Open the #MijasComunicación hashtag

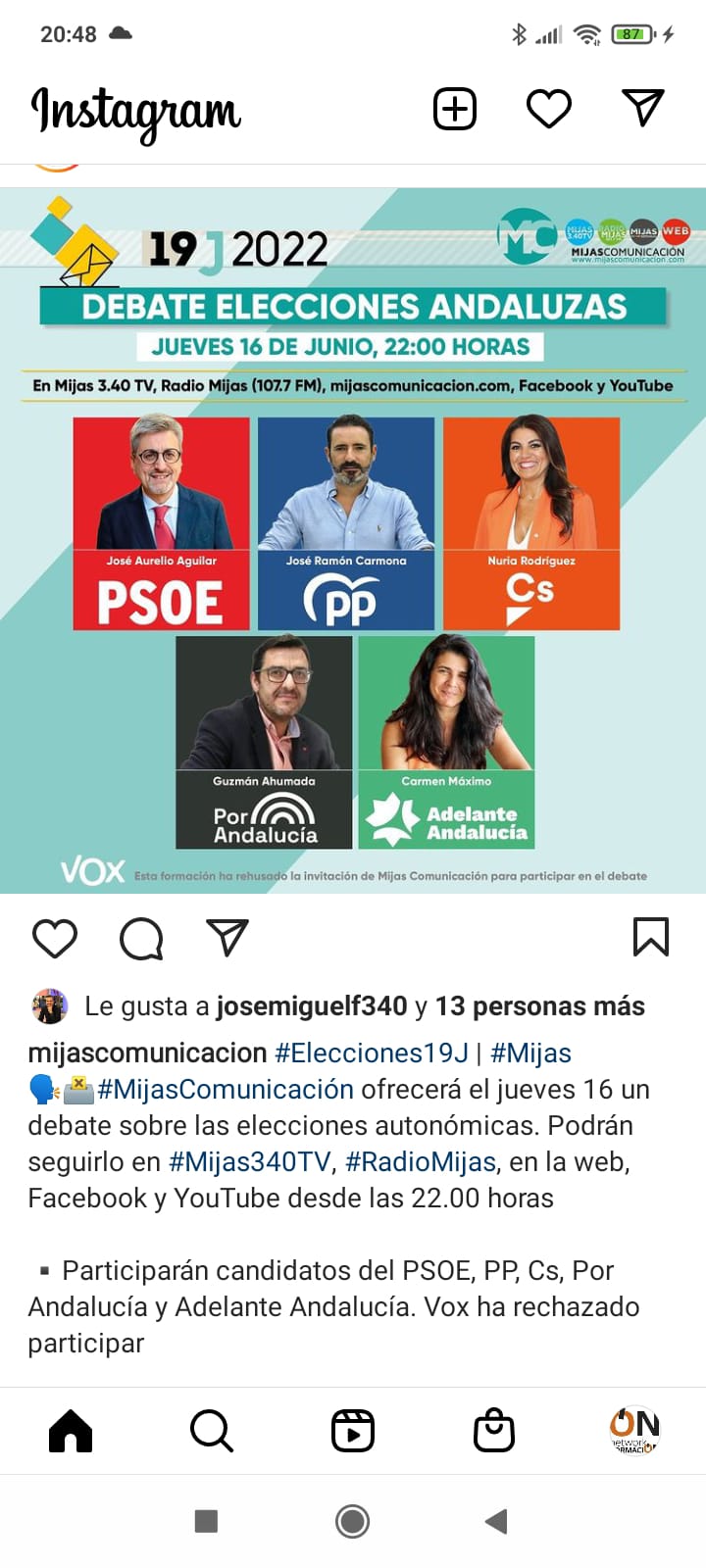(x=225, y=1089)
